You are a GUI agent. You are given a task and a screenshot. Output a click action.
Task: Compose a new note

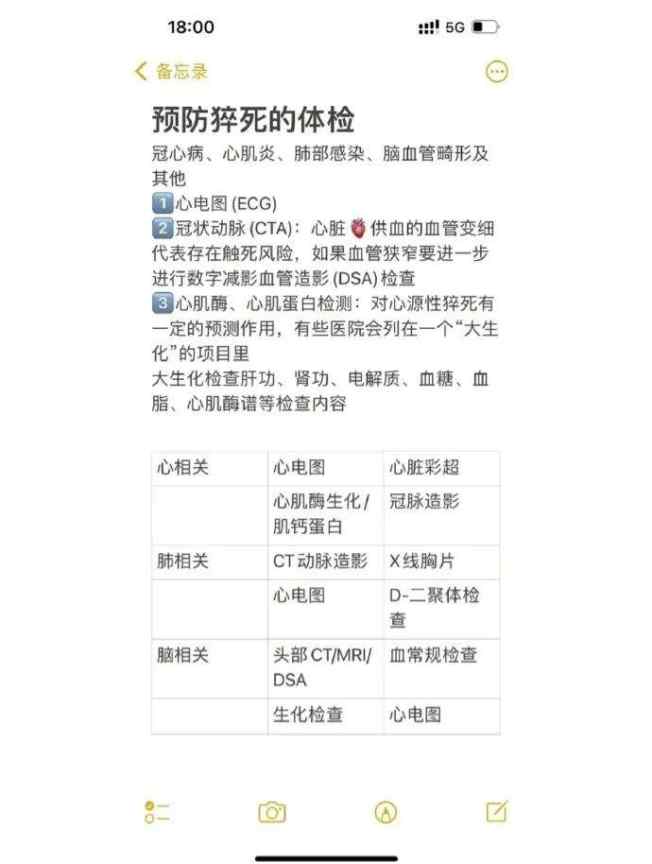(x=497, y=811)
